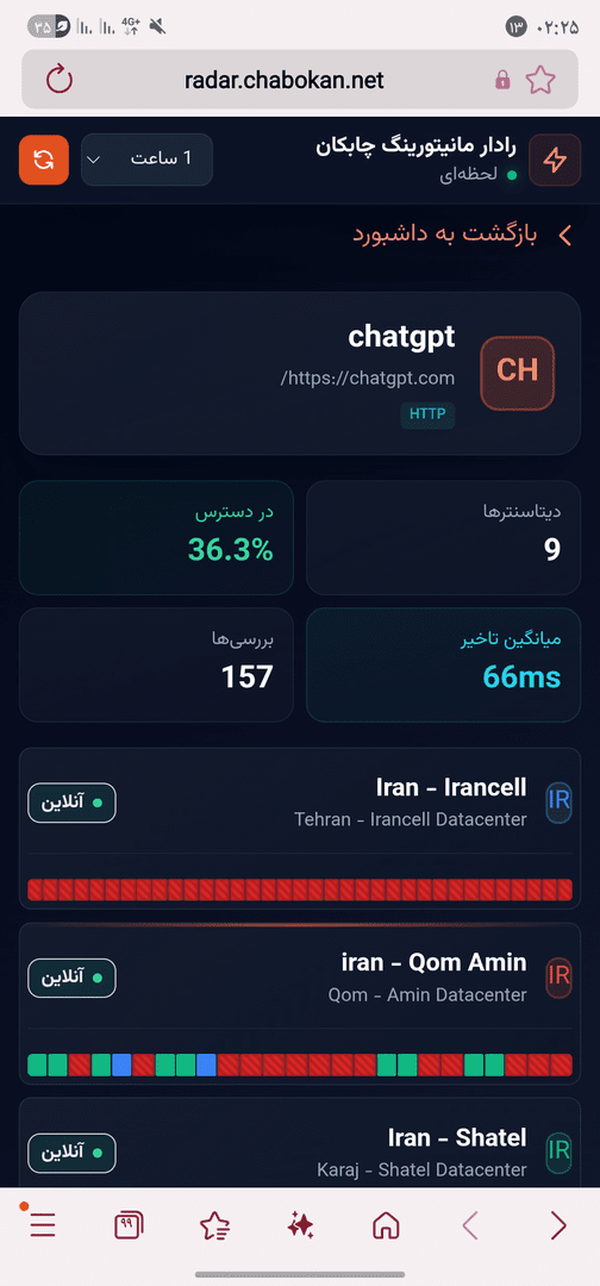Open the Iran - Shatel datacenter card
600x1286 pixels.
tap(300, 1143)
